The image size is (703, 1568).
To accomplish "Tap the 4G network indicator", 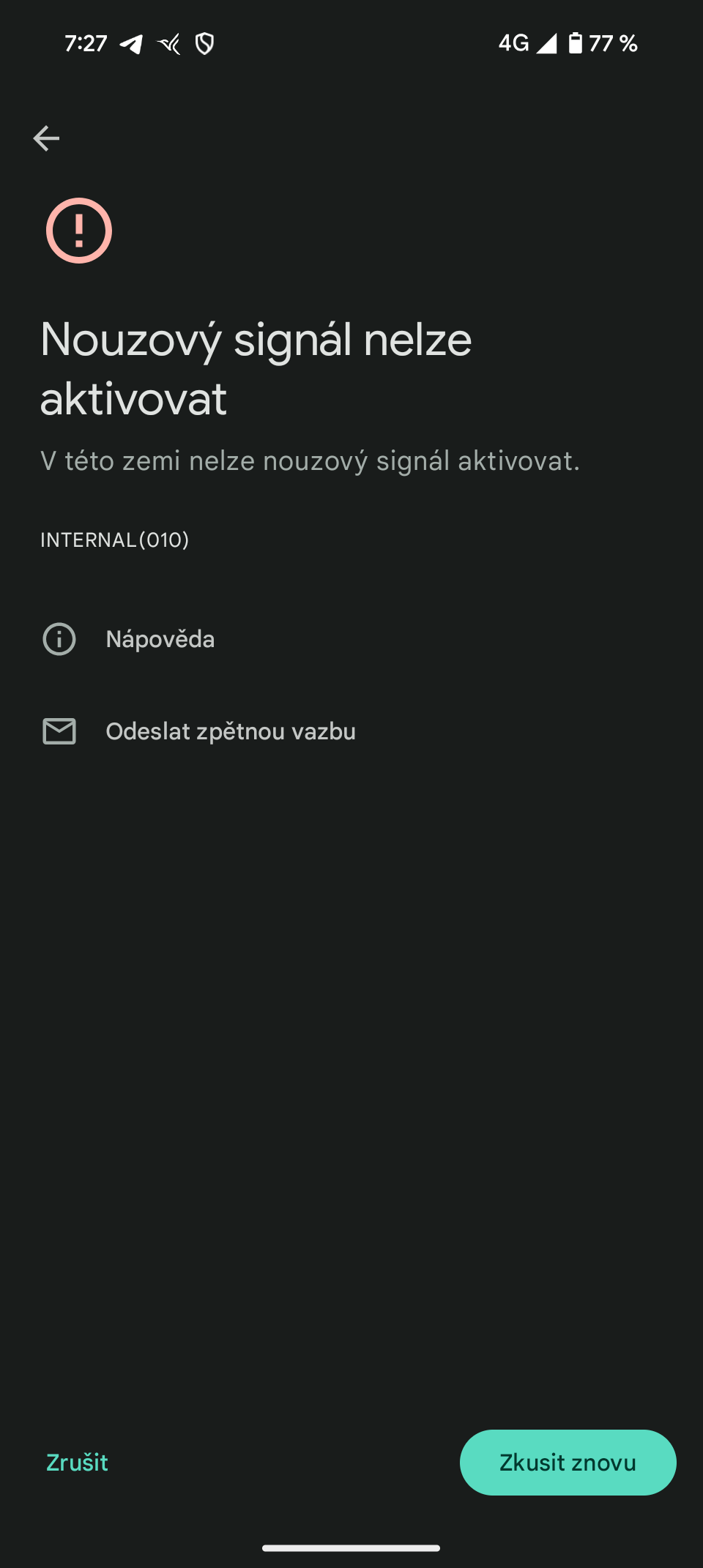I will click(513, 44).
